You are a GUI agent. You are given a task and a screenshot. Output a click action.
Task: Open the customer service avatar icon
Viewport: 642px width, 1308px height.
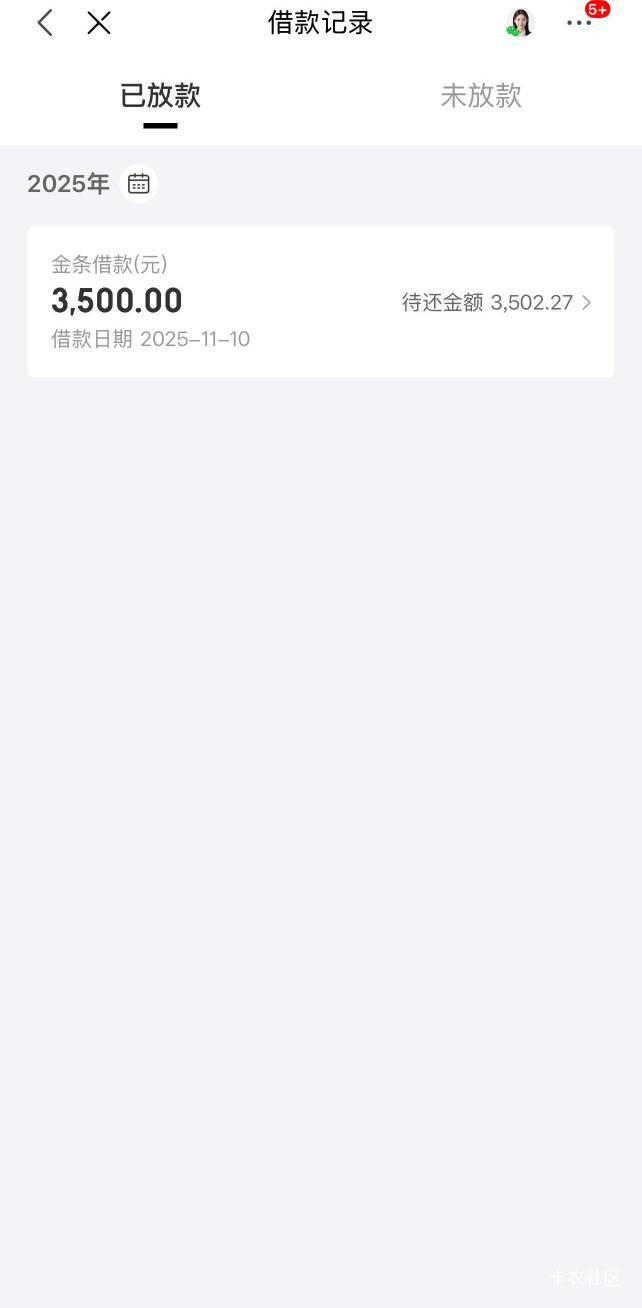pos(520,22)
